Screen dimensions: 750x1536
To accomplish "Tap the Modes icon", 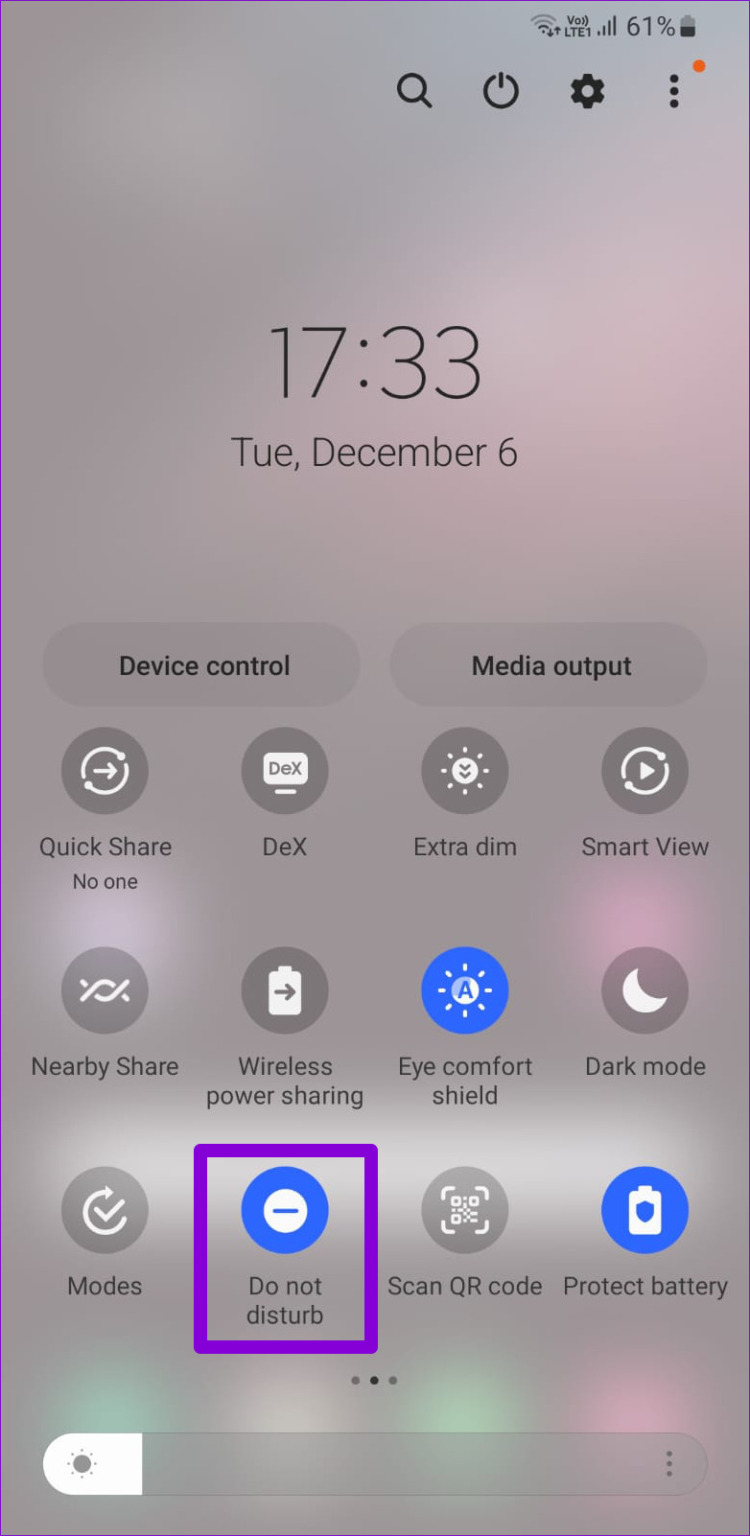I will click(105, 1209).
